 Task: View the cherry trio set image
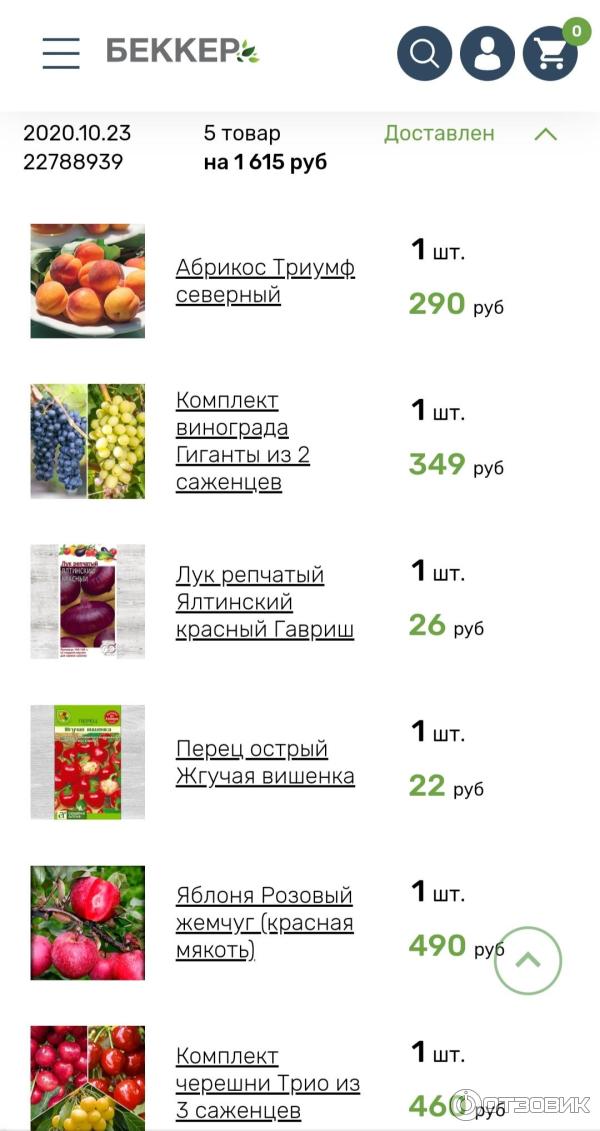88,1078
